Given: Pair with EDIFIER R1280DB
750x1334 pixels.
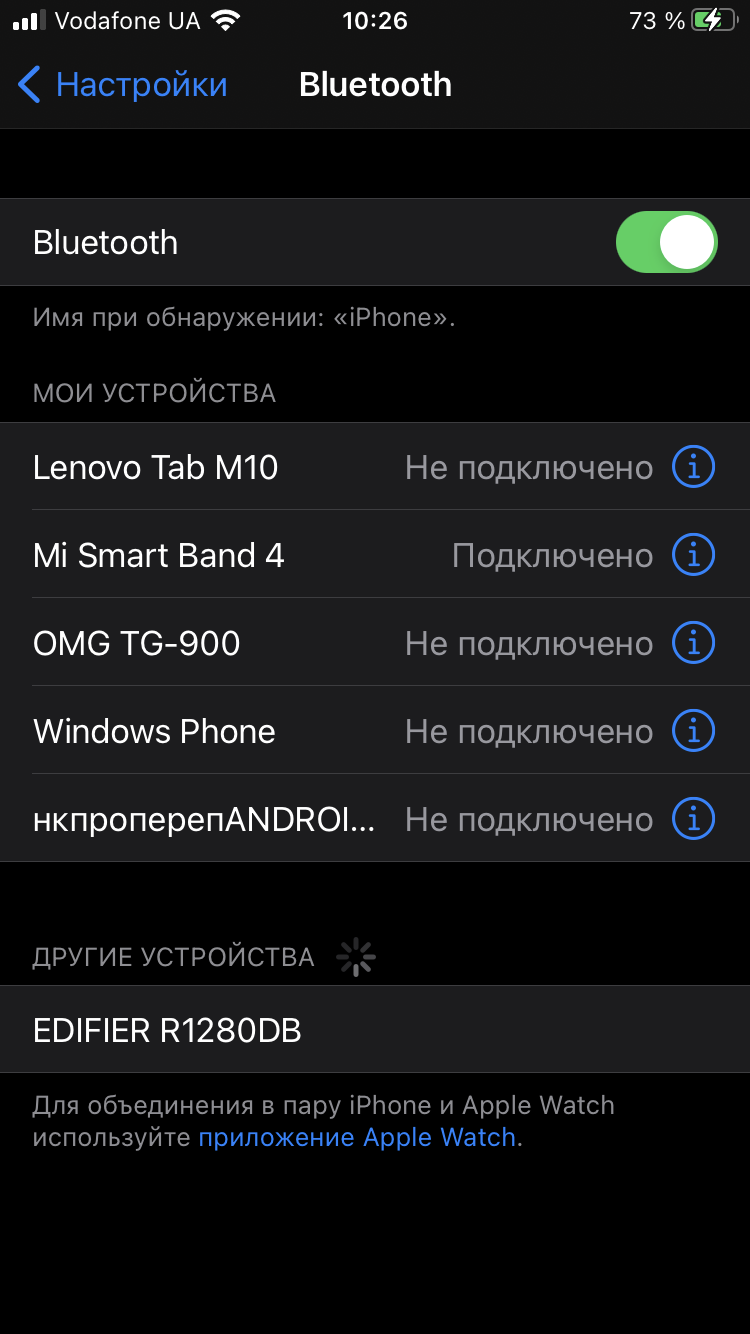Looking at the screenshot, I should click(375, 1030).
